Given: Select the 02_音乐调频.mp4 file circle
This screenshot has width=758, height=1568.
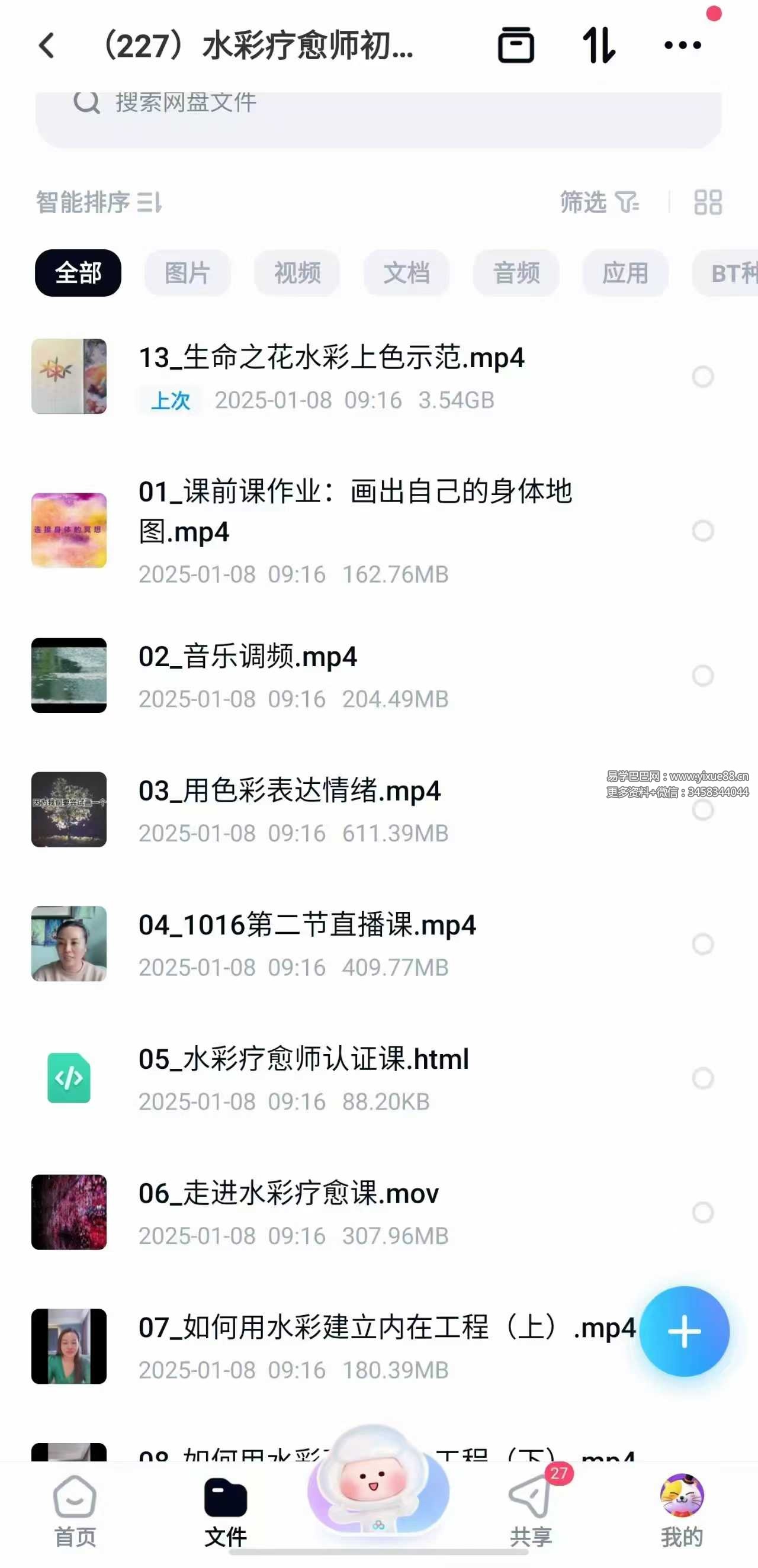Looking at the screenshot, I should [x=702, y=676].
